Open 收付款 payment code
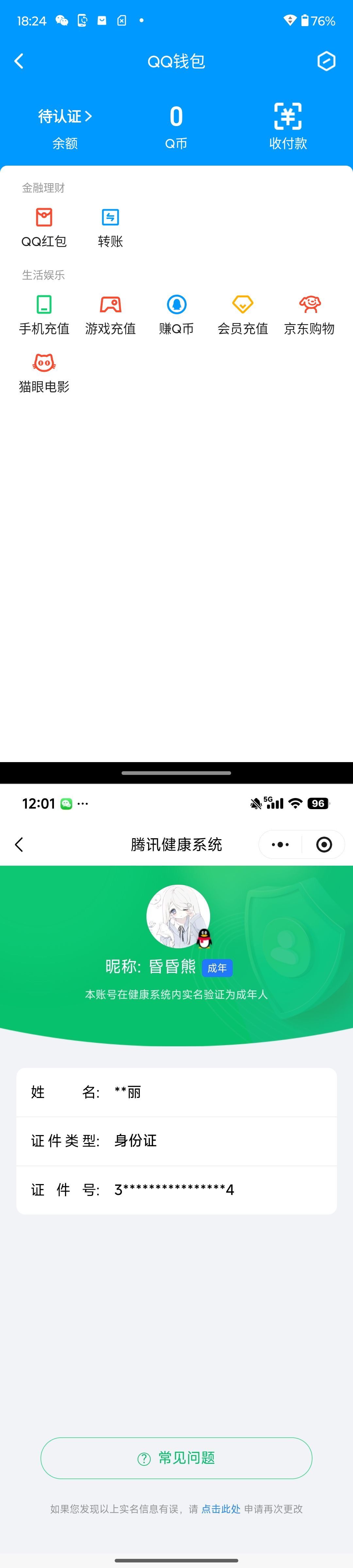This screenshot has width=353, height=1568. (288, 126)
